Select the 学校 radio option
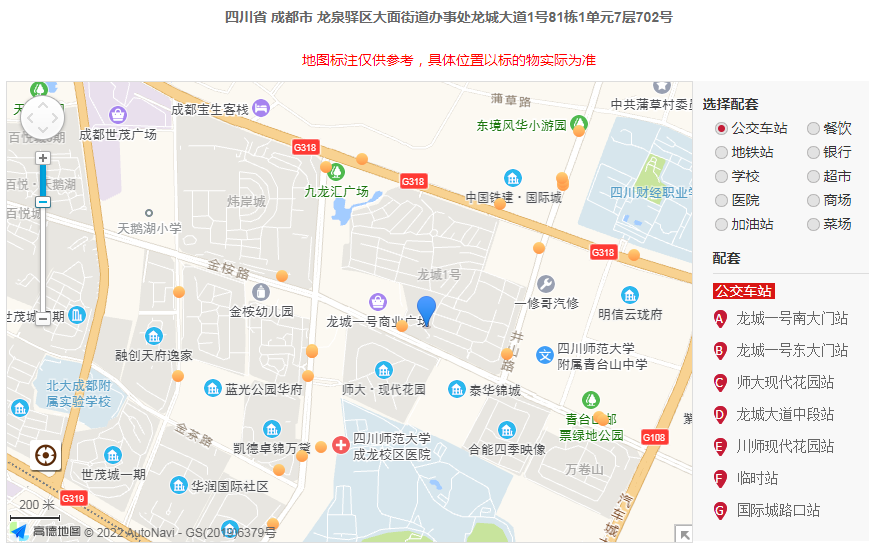 721,176
